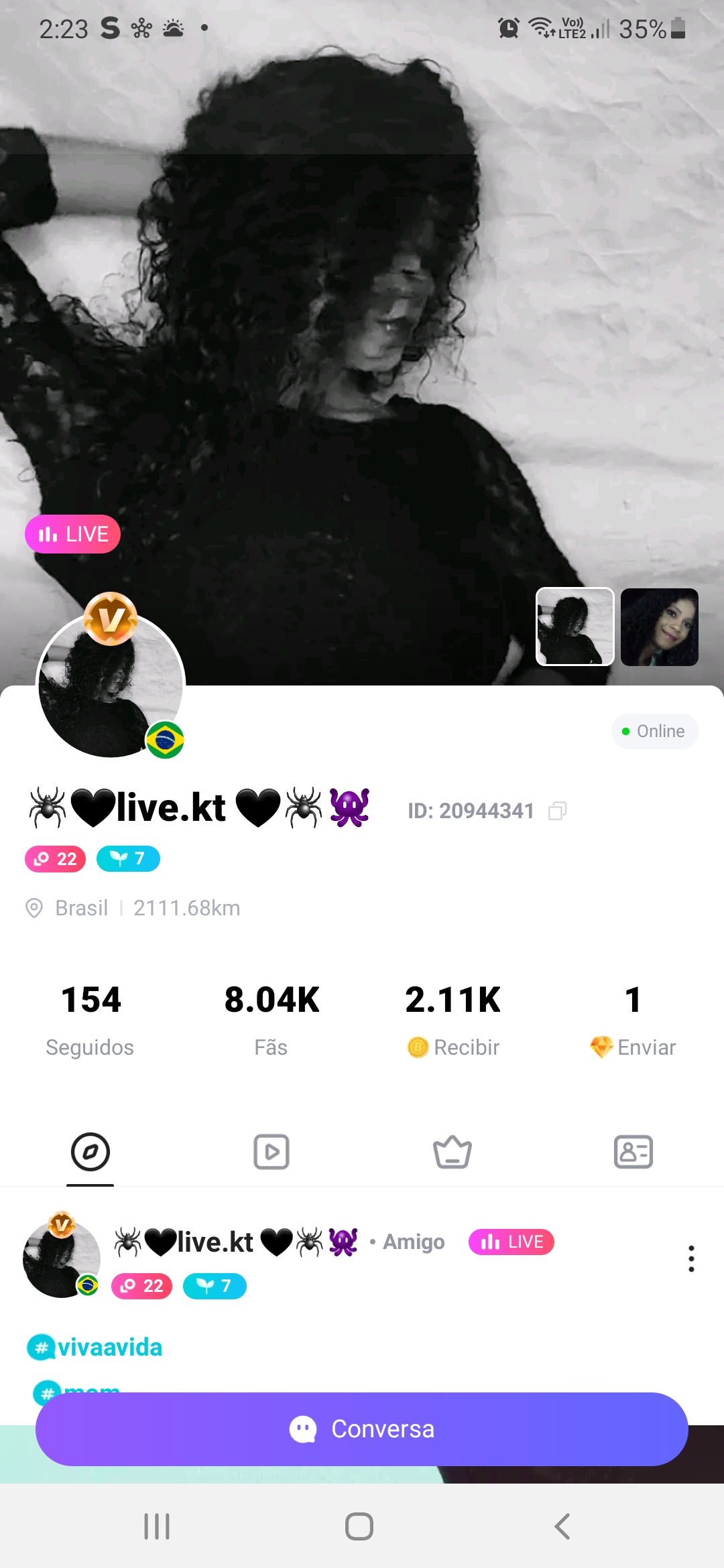Open the #vivaavida hashtag
Screen dimensions: 724x1568
95,1347
